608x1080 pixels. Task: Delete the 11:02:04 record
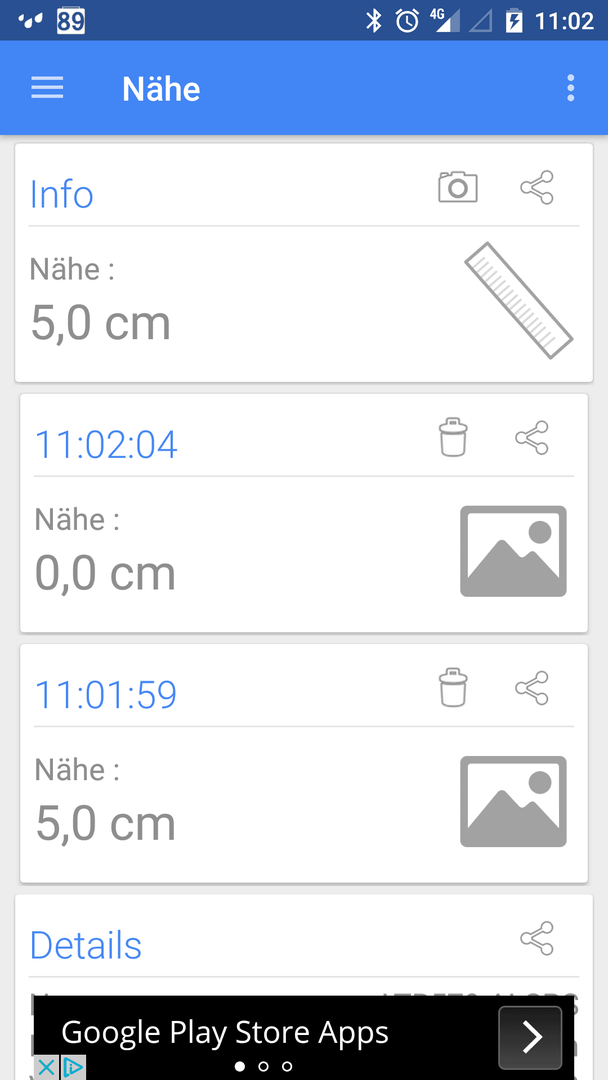[x=453, y=437]
